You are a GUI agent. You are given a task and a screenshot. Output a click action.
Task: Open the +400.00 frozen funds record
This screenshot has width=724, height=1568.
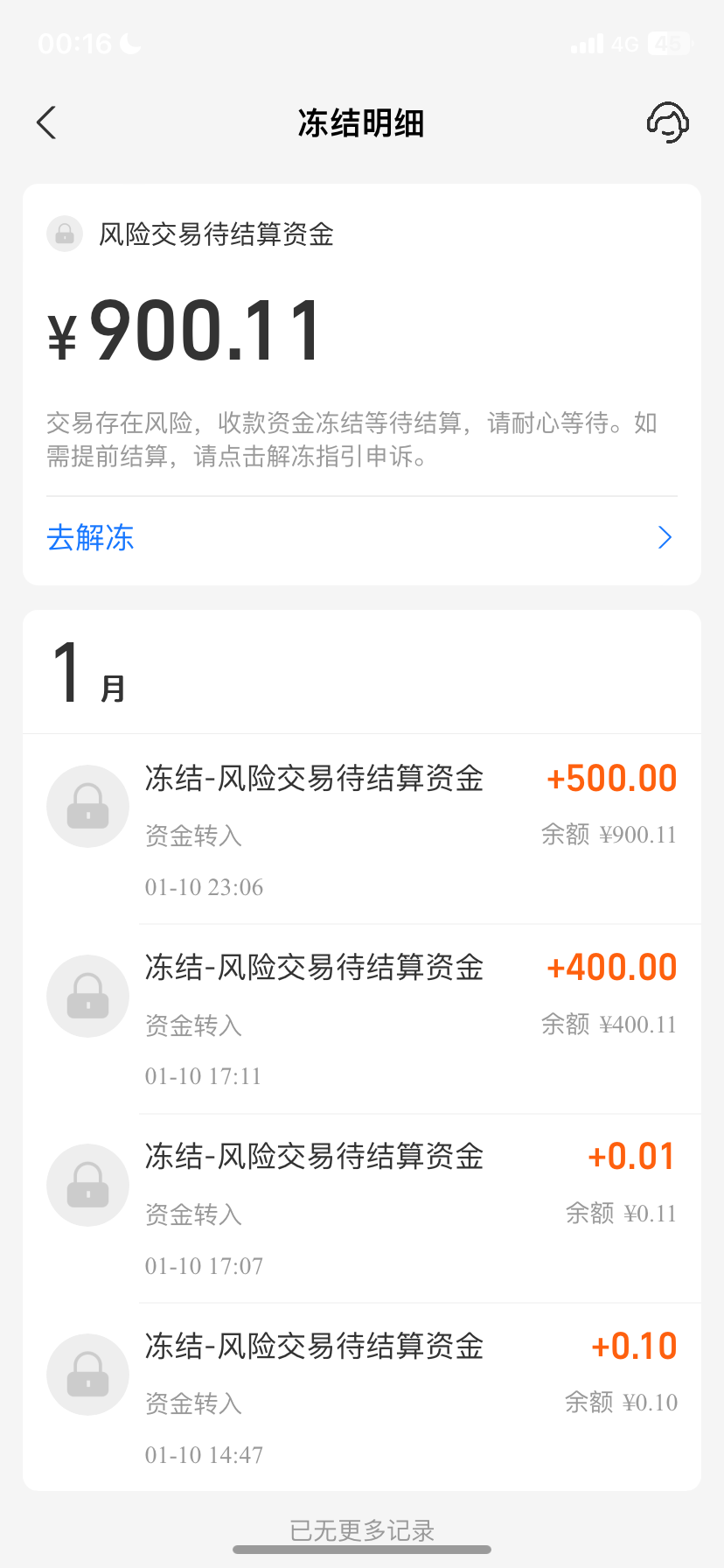coord(362,1019)
